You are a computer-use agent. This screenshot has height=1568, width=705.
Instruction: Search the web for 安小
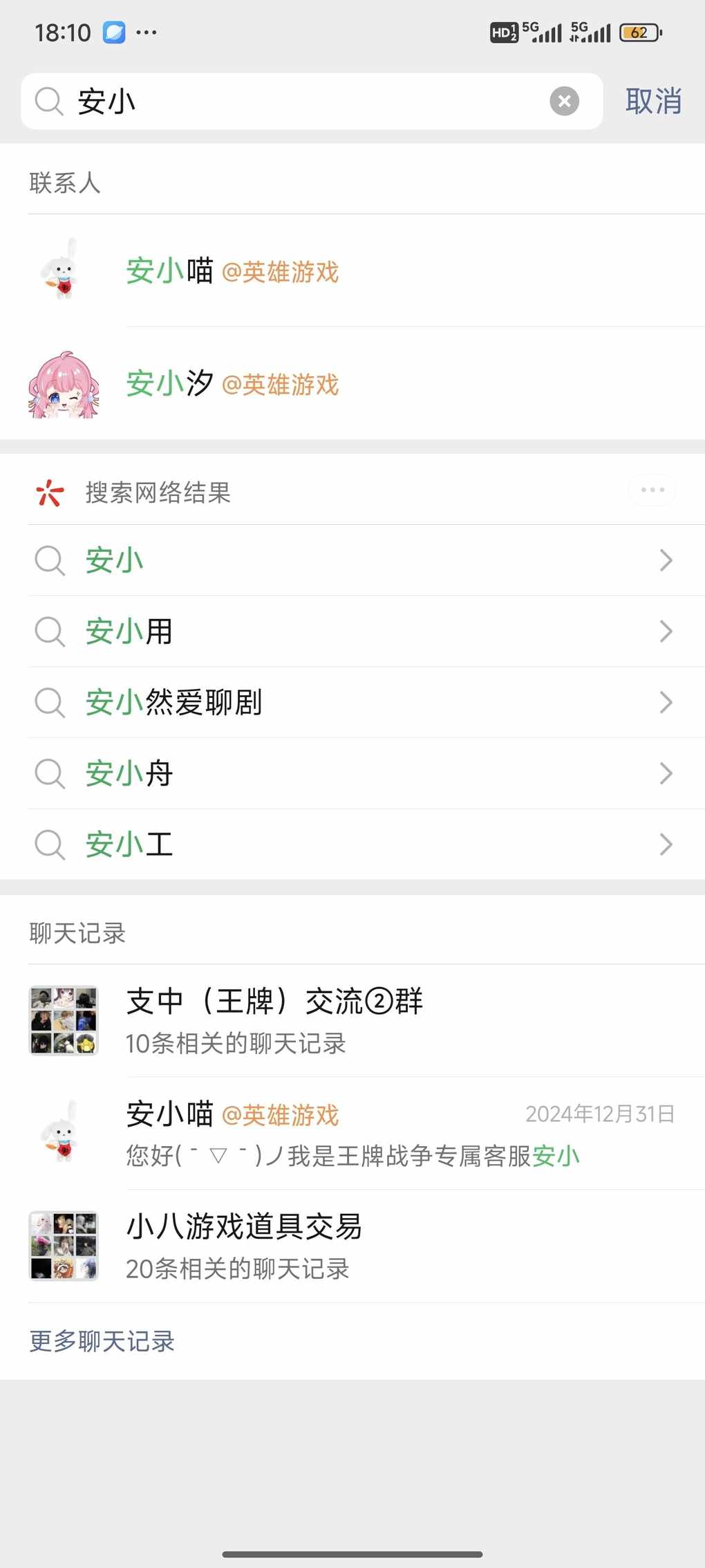pyautogui.click(x=352, y=560)
